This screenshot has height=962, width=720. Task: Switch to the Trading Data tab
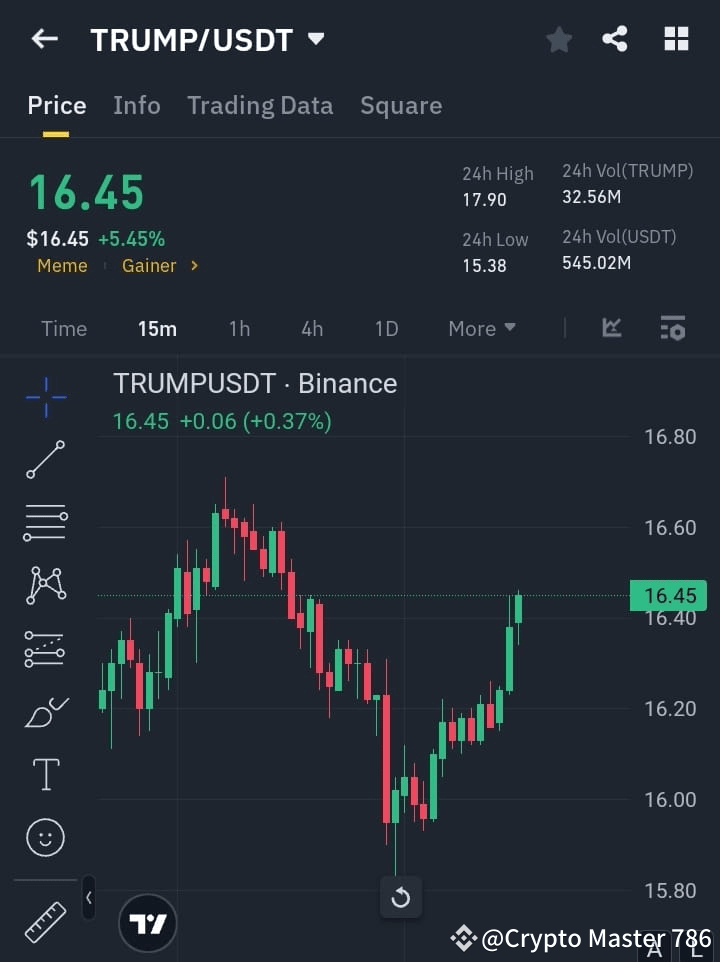point(260,105)
